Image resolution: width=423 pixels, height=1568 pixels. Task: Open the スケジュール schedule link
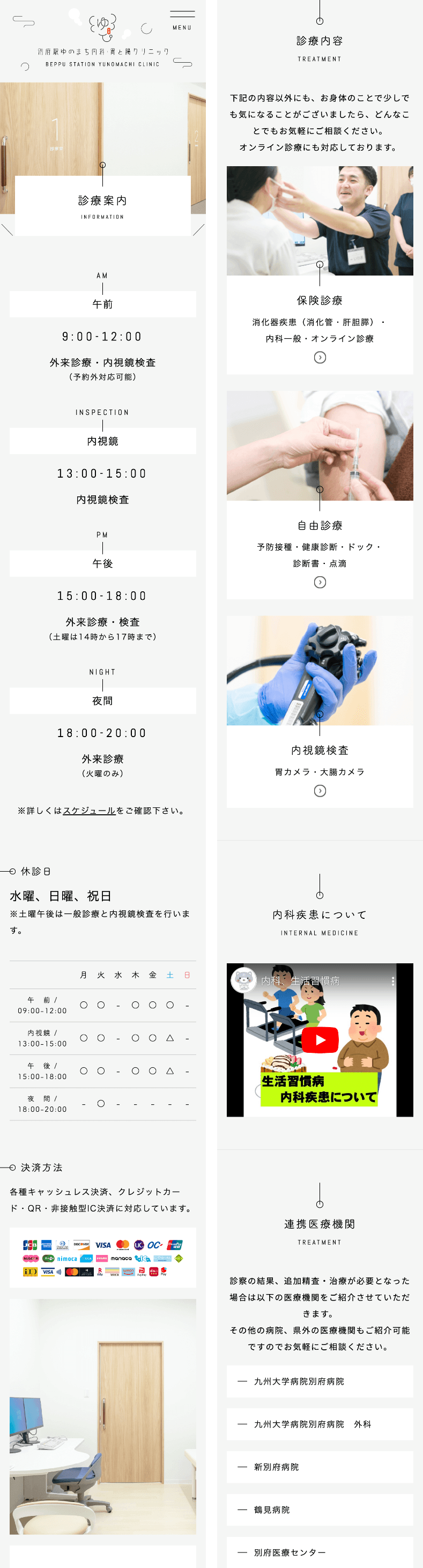point(90,810)
